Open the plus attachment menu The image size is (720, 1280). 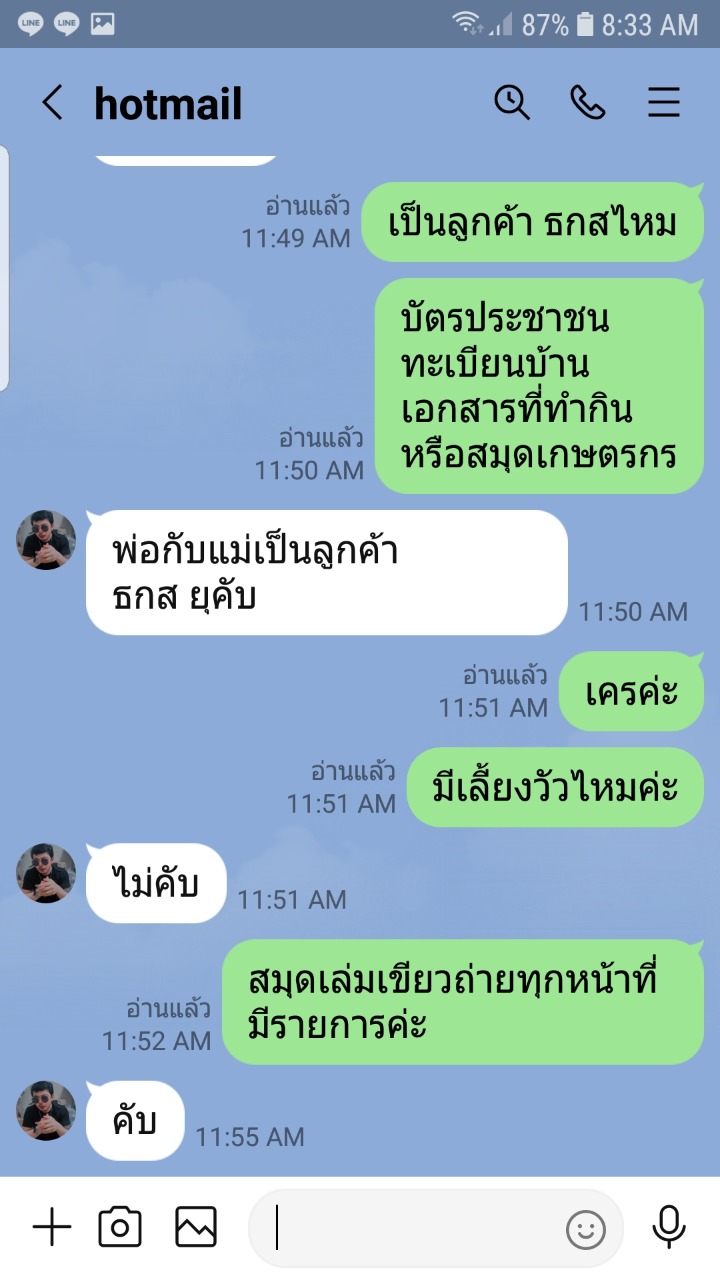pos(52,1227)
